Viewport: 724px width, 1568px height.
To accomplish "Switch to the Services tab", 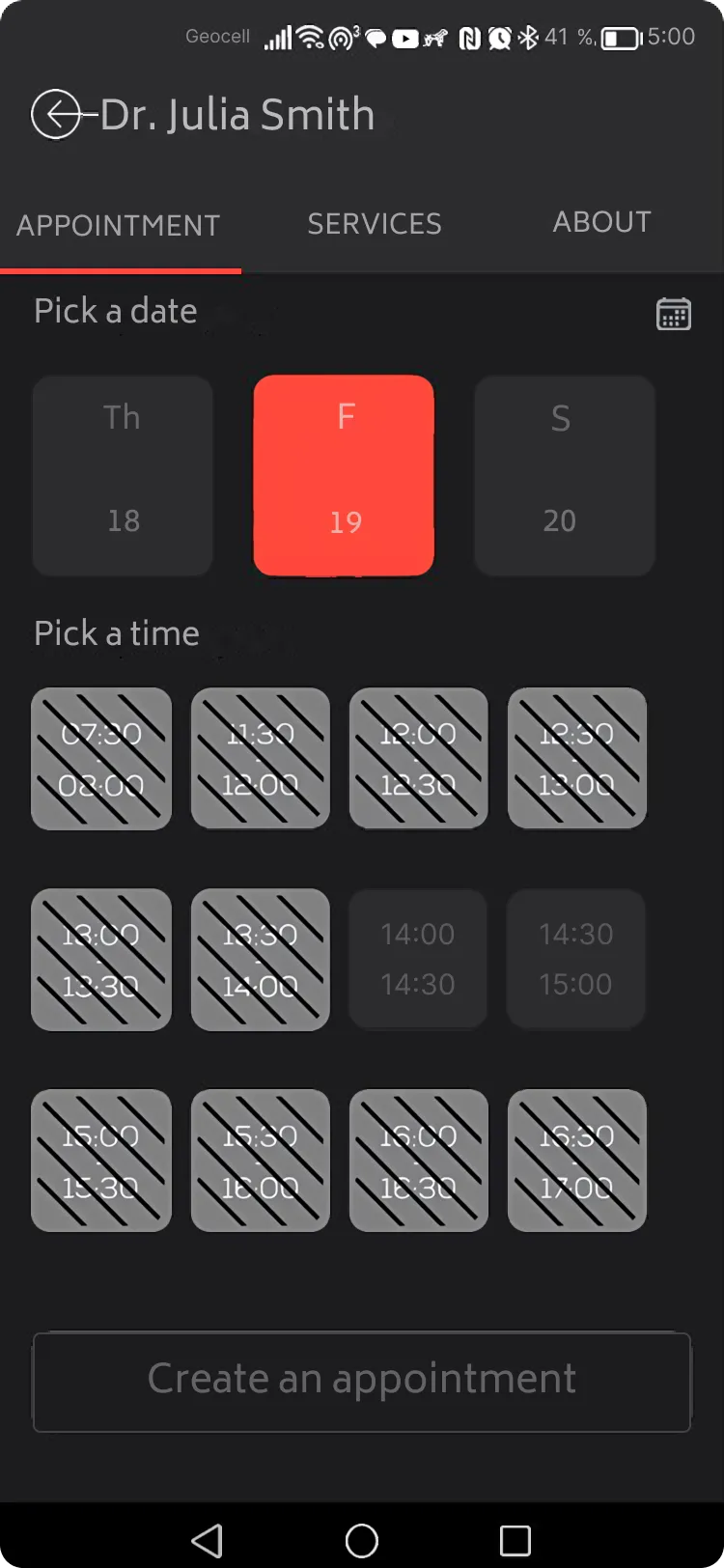I will pyautogui.click(x=375, y=224).
